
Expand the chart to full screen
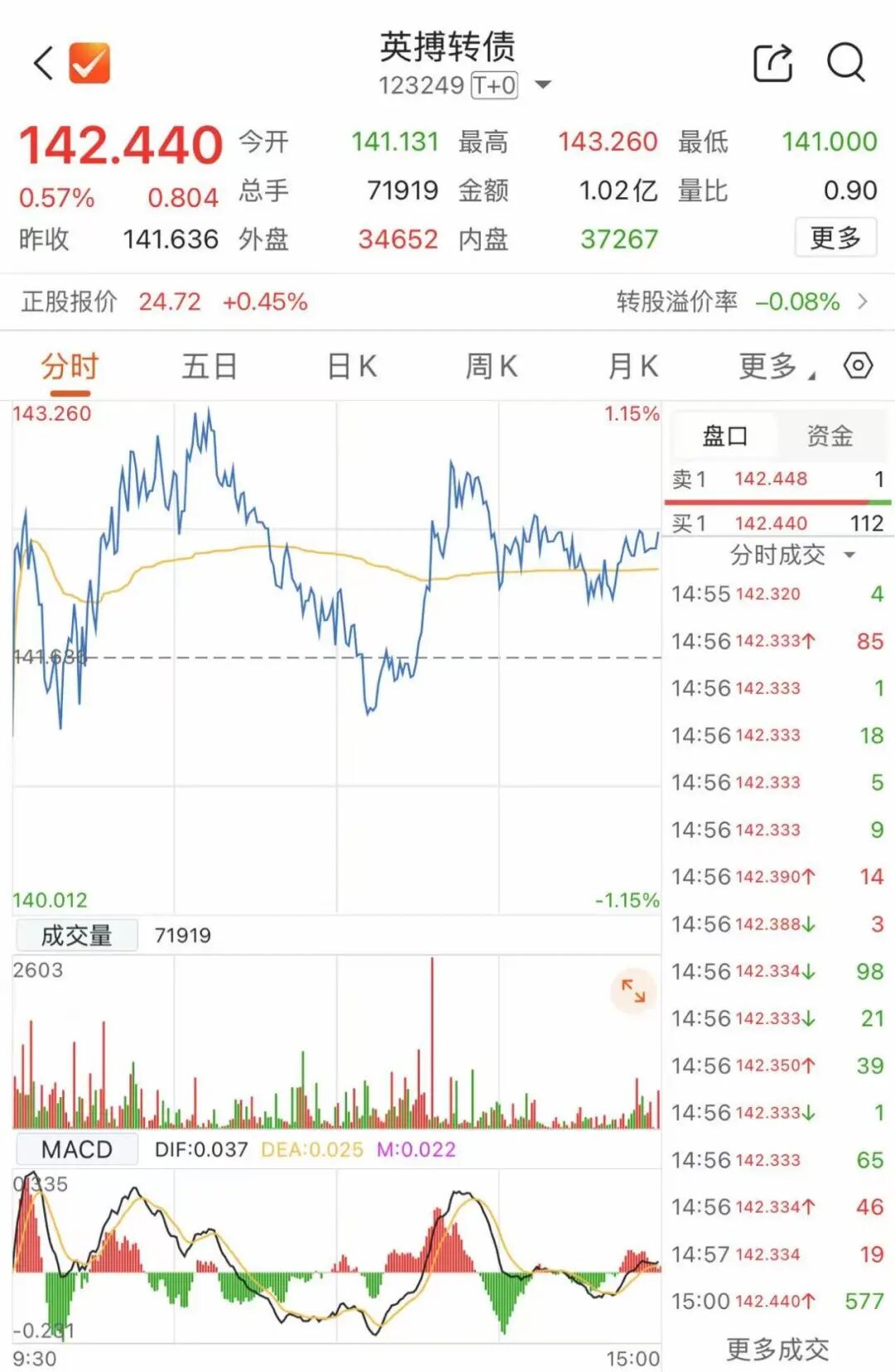633,990
